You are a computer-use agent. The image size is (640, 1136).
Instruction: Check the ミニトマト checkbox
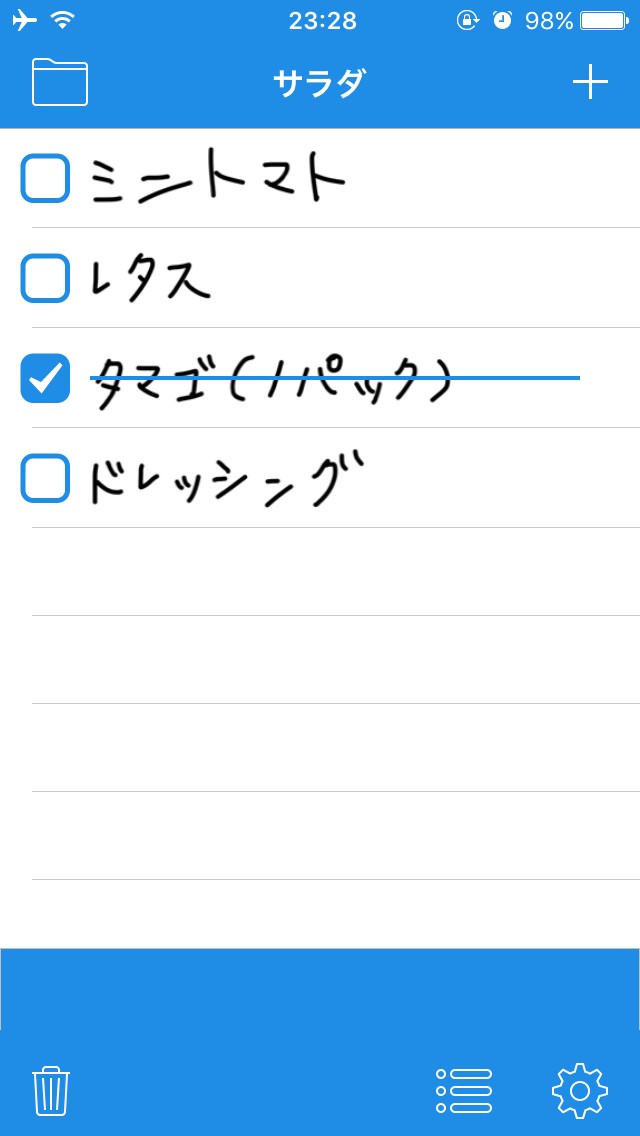[46, 179]
